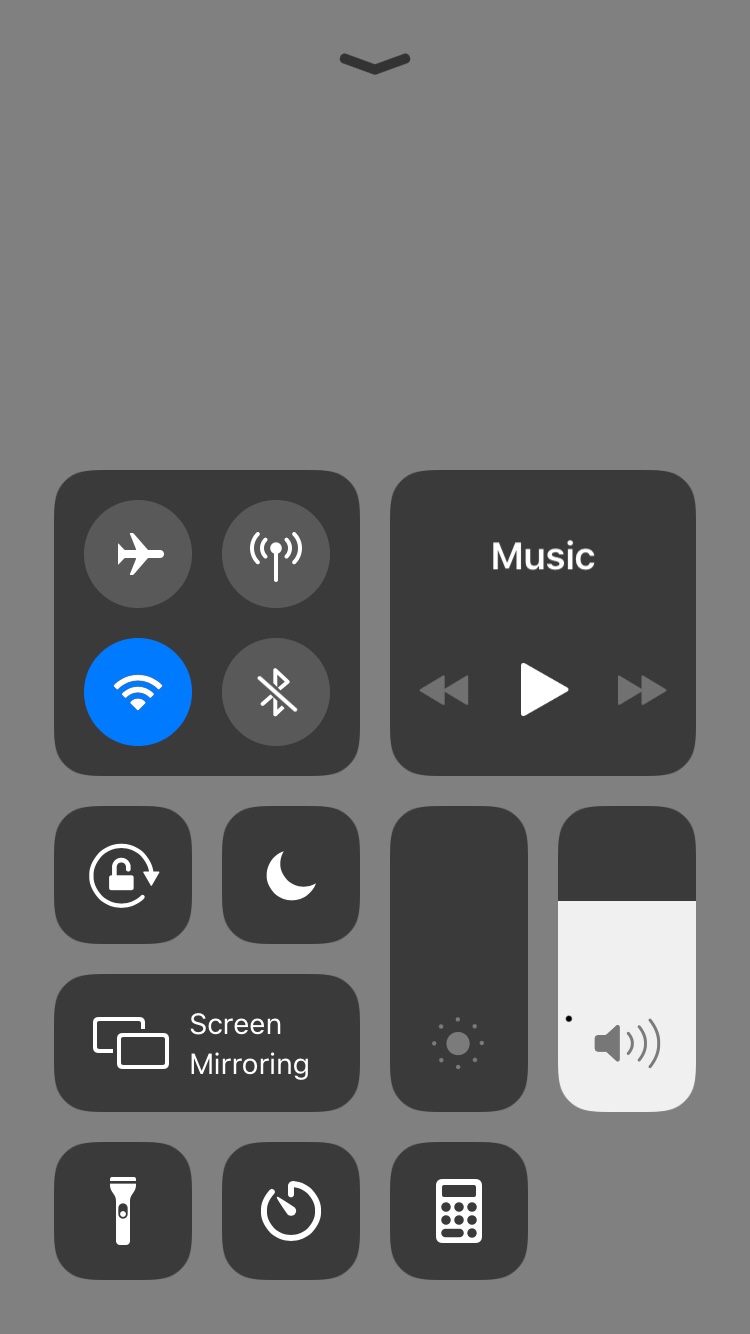Screen dimensions: 750x1334
Task: Enable Airplane Mode
Action: pyautogui.click(x=138, y=554)
